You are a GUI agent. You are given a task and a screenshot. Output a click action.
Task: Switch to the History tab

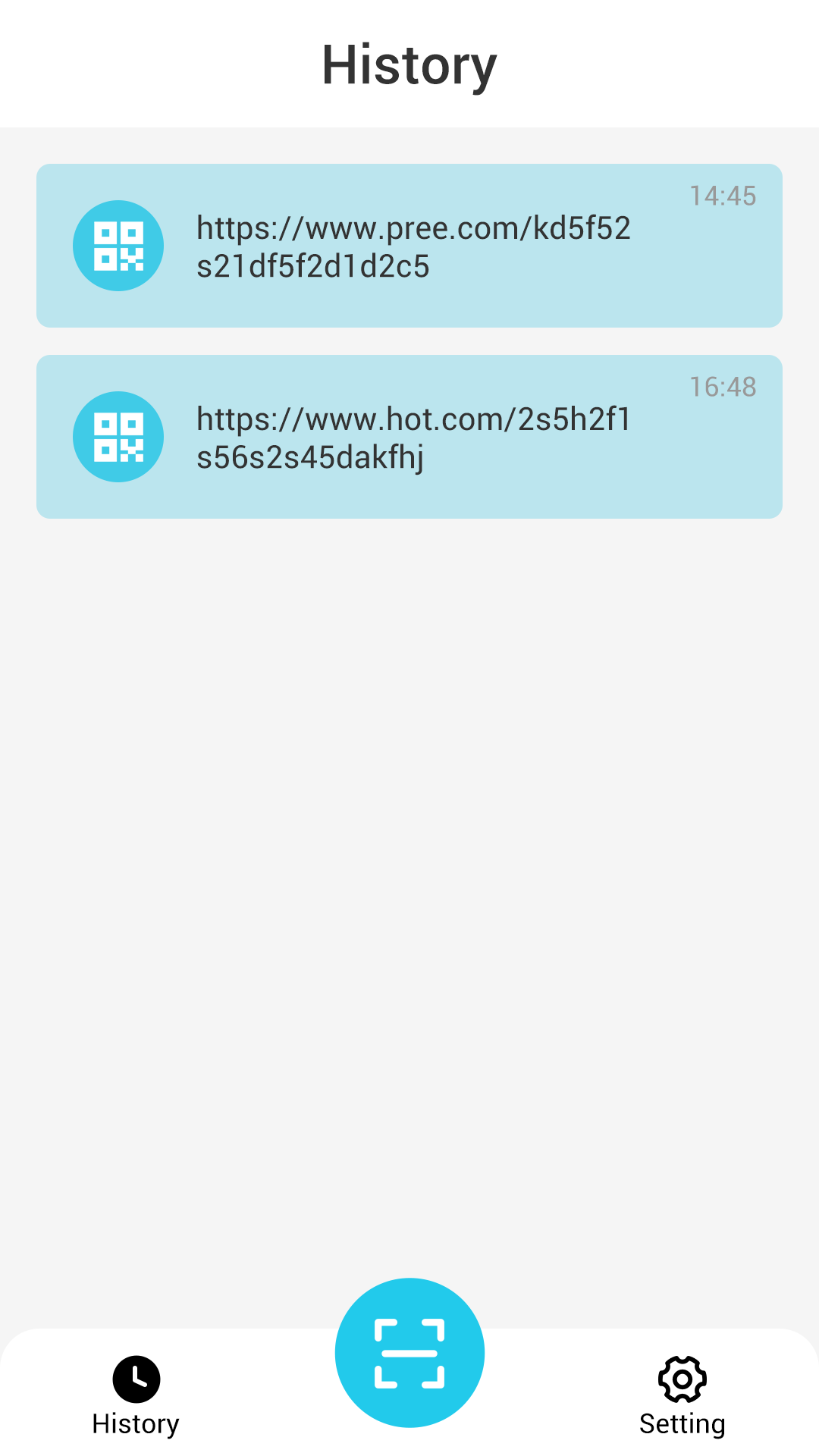pos(136,1397)
